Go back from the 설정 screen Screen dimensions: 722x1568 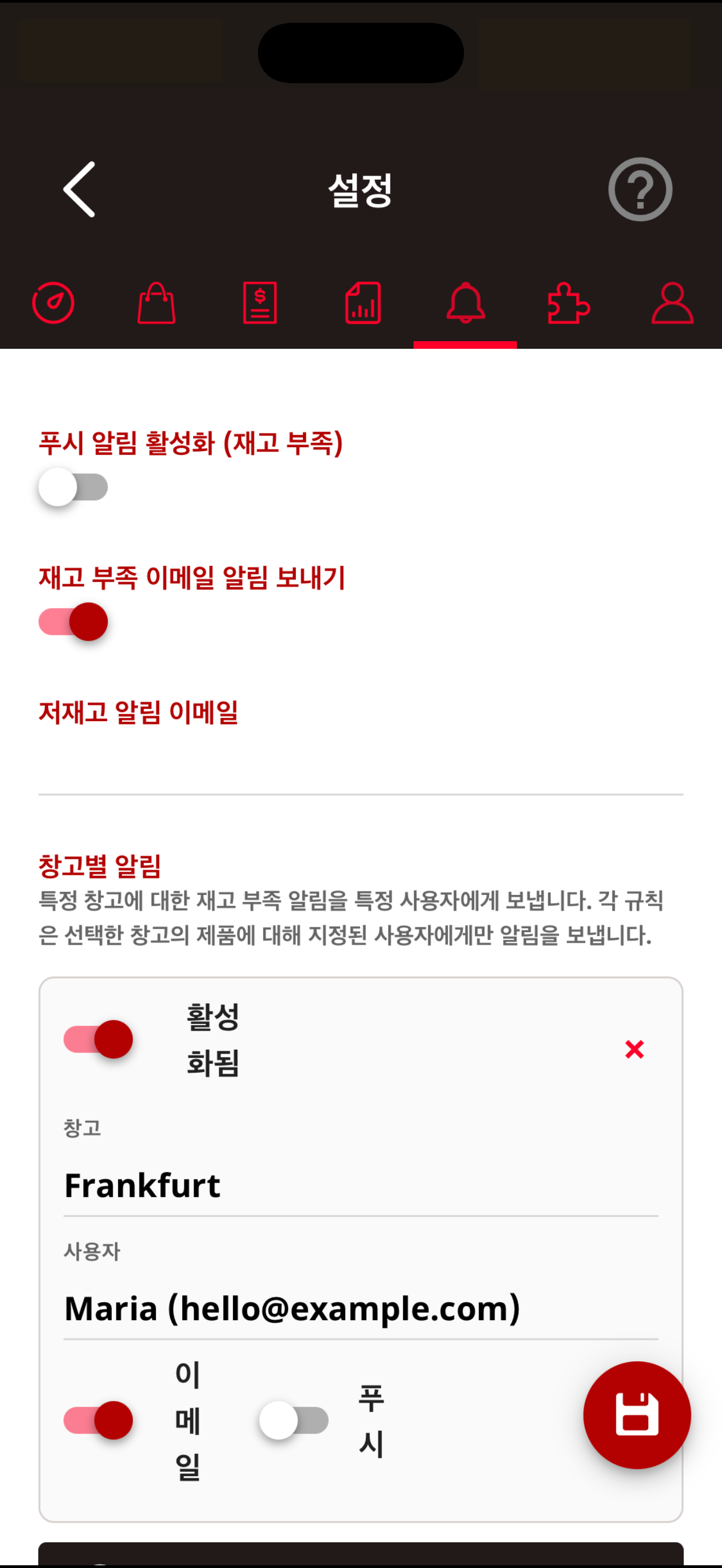coord(79,189)
